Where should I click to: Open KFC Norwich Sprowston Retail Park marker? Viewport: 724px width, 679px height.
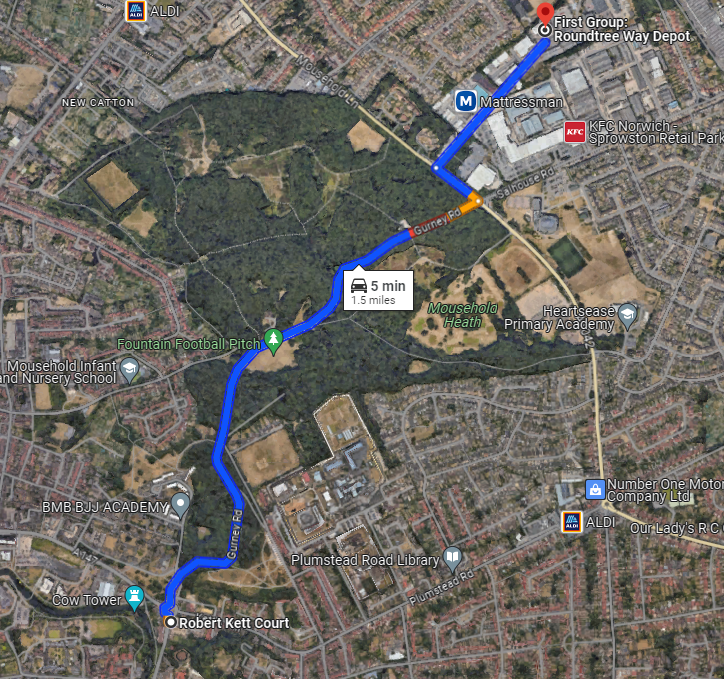[x=575, y=131]
